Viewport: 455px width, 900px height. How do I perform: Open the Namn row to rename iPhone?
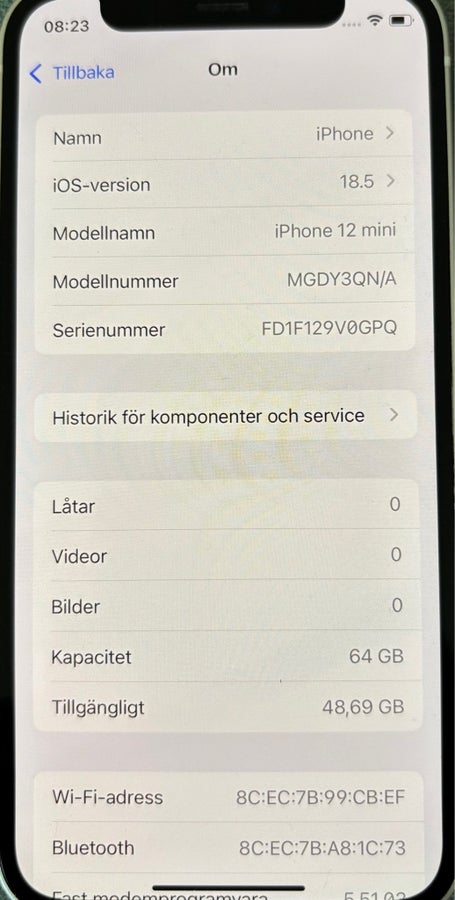[224, 135]
